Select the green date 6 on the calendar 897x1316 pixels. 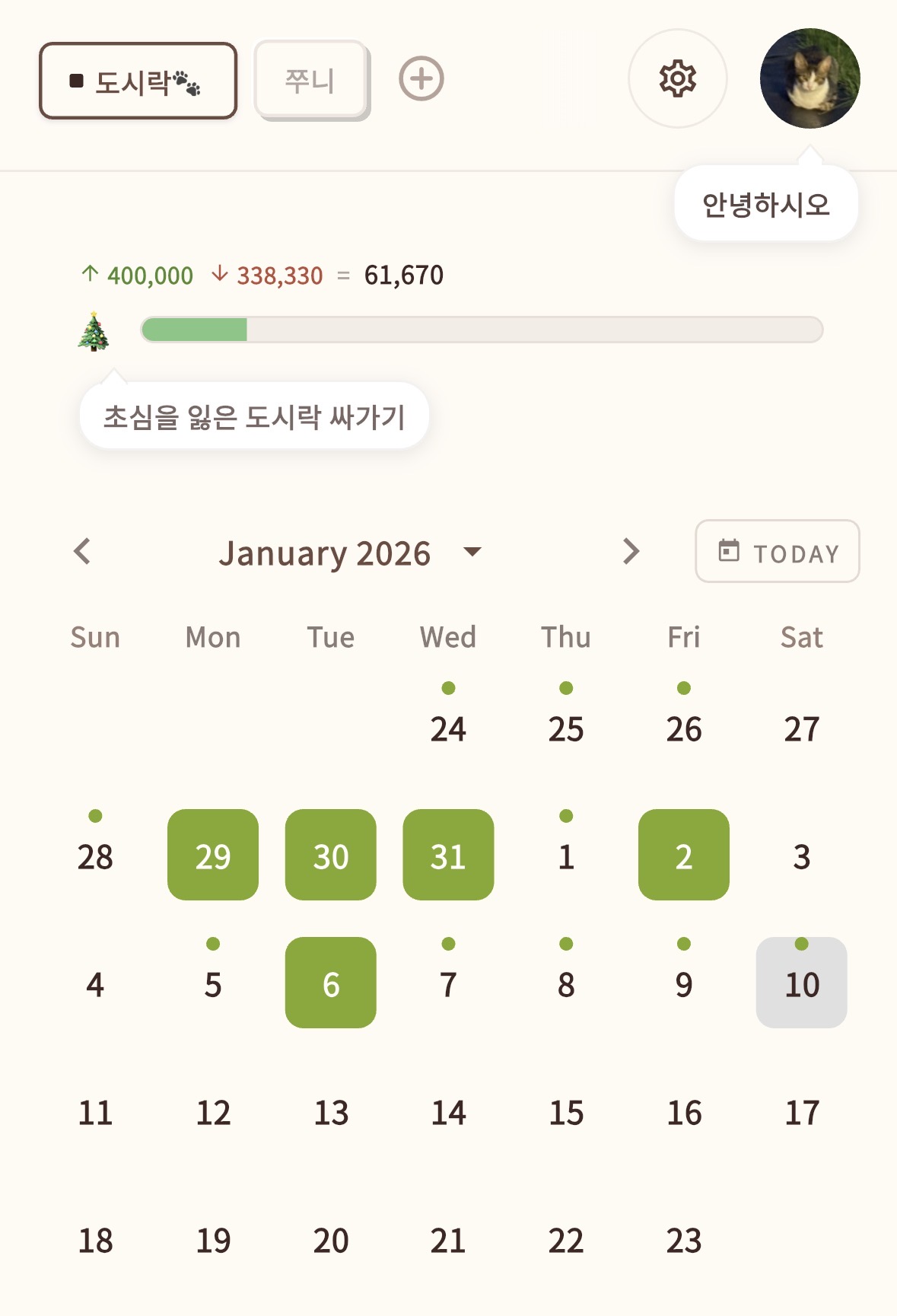(329, 982)
